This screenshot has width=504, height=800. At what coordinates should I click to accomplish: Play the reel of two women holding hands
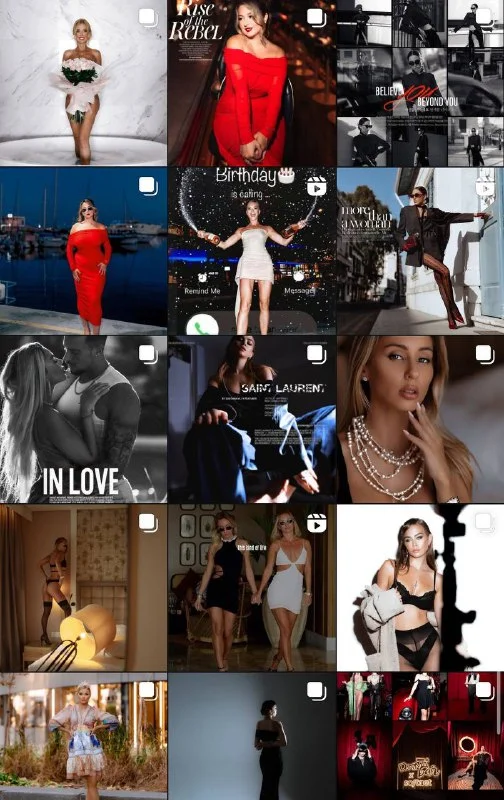[252, 588]
